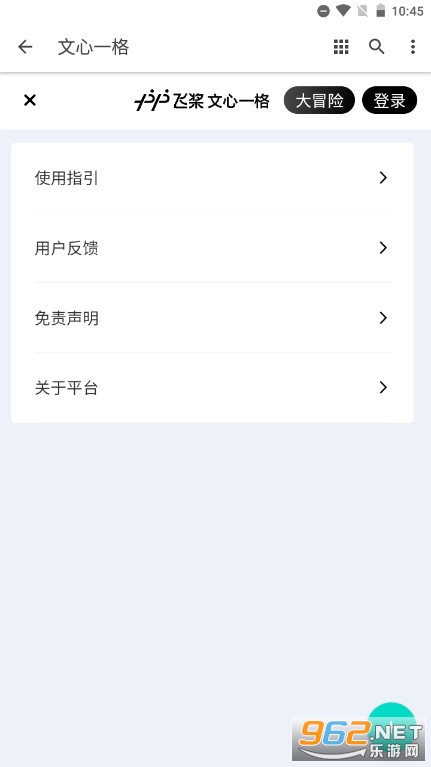The height and width of the screenshot is (767, 431).
Task: Open 用户反馈 user feedback
Action: 212,248
